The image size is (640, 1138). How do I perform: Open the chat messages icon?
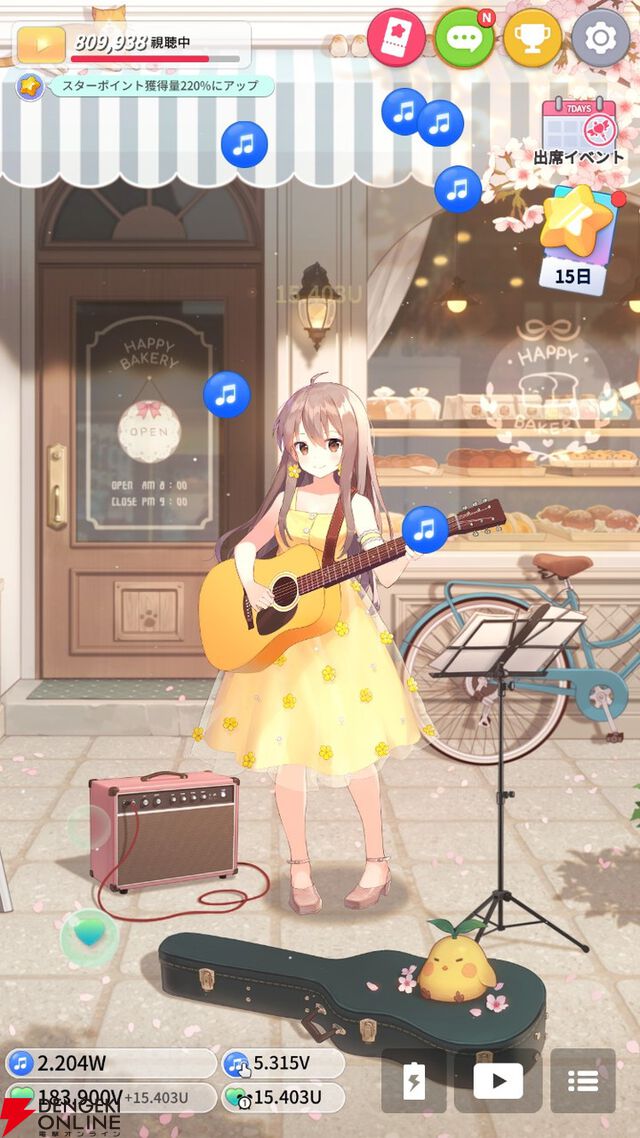pyautogui.click(x=464, y=38)
